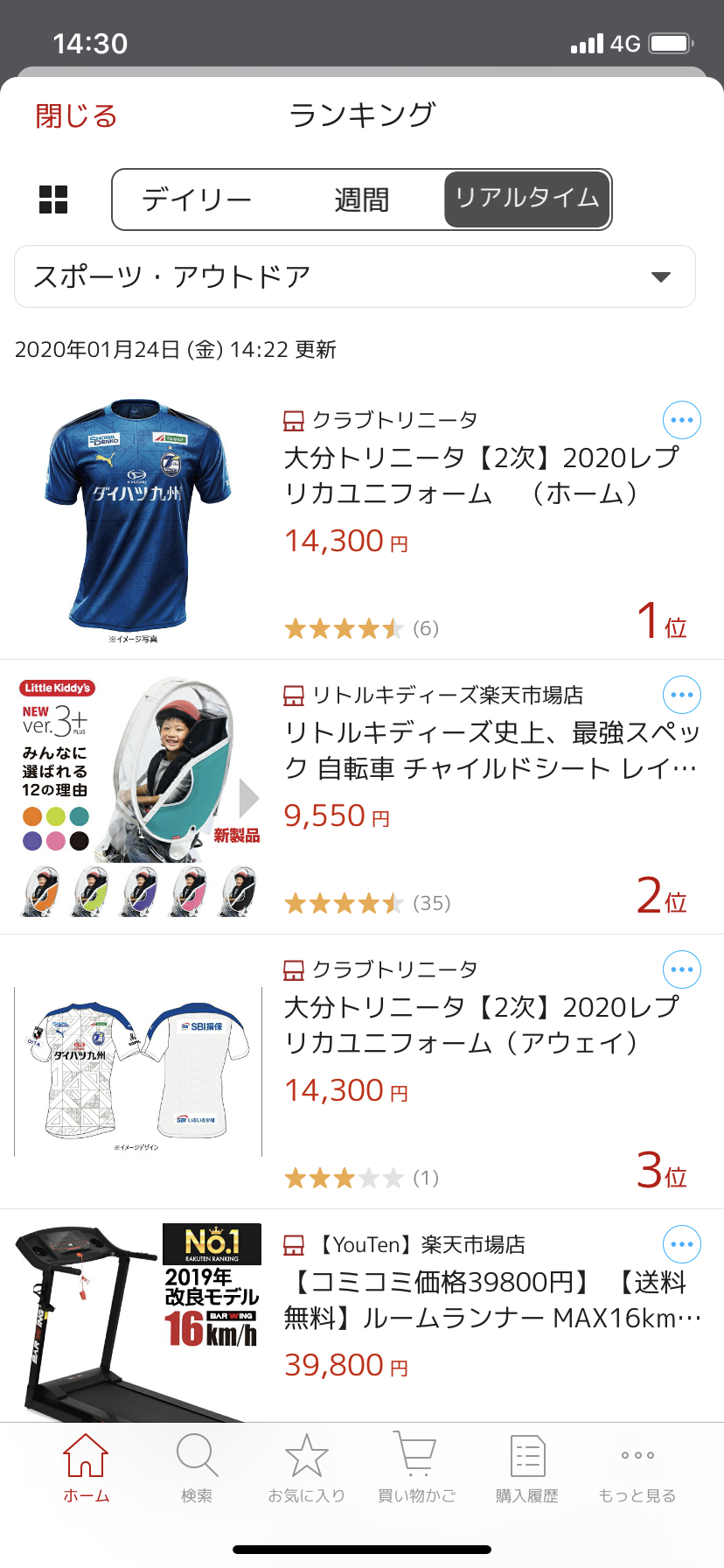Open the 1位 大分トリニータ ホーム uniform item
The width and height of the screenshot is (724, 1568).
point(481,475)
